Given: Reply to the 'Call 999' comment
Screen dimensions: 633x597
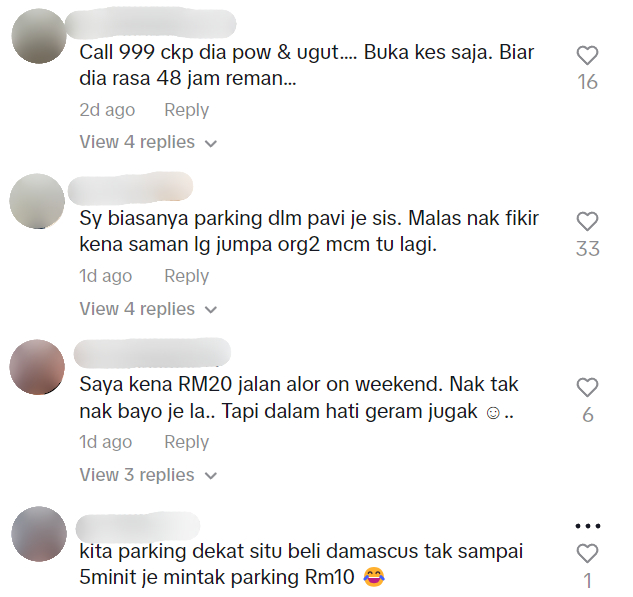Looking at the screenshot, I should (186, 110).
